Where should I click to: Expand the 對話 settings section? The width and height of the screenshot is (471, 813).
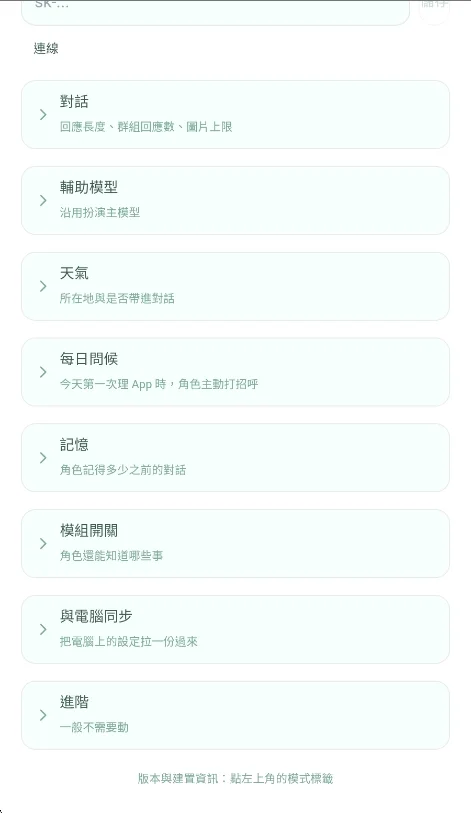tap(235, 115)
